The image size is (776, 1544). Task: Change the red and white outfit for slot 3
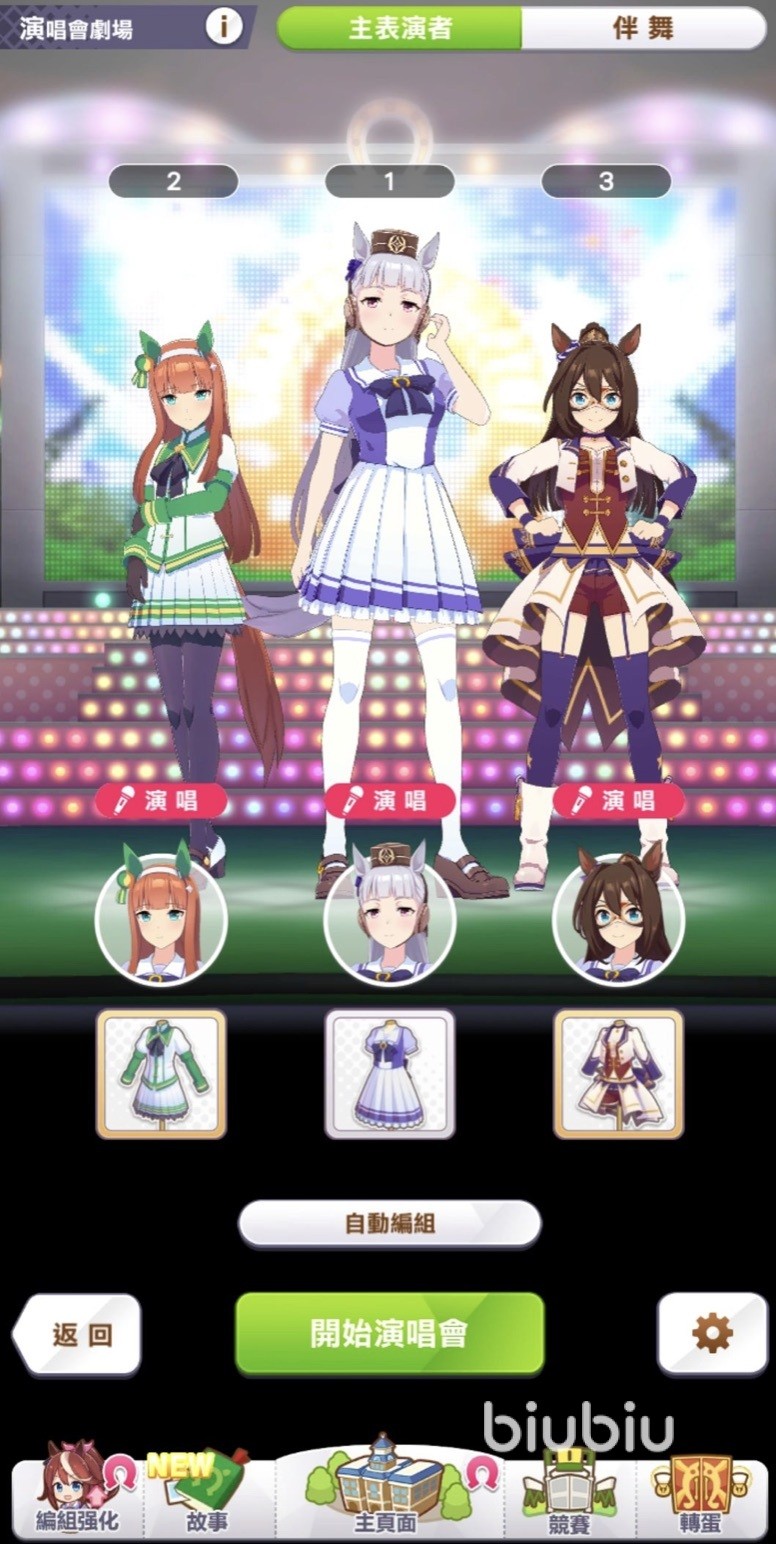pyautogui.click(x=618, y=1074)
